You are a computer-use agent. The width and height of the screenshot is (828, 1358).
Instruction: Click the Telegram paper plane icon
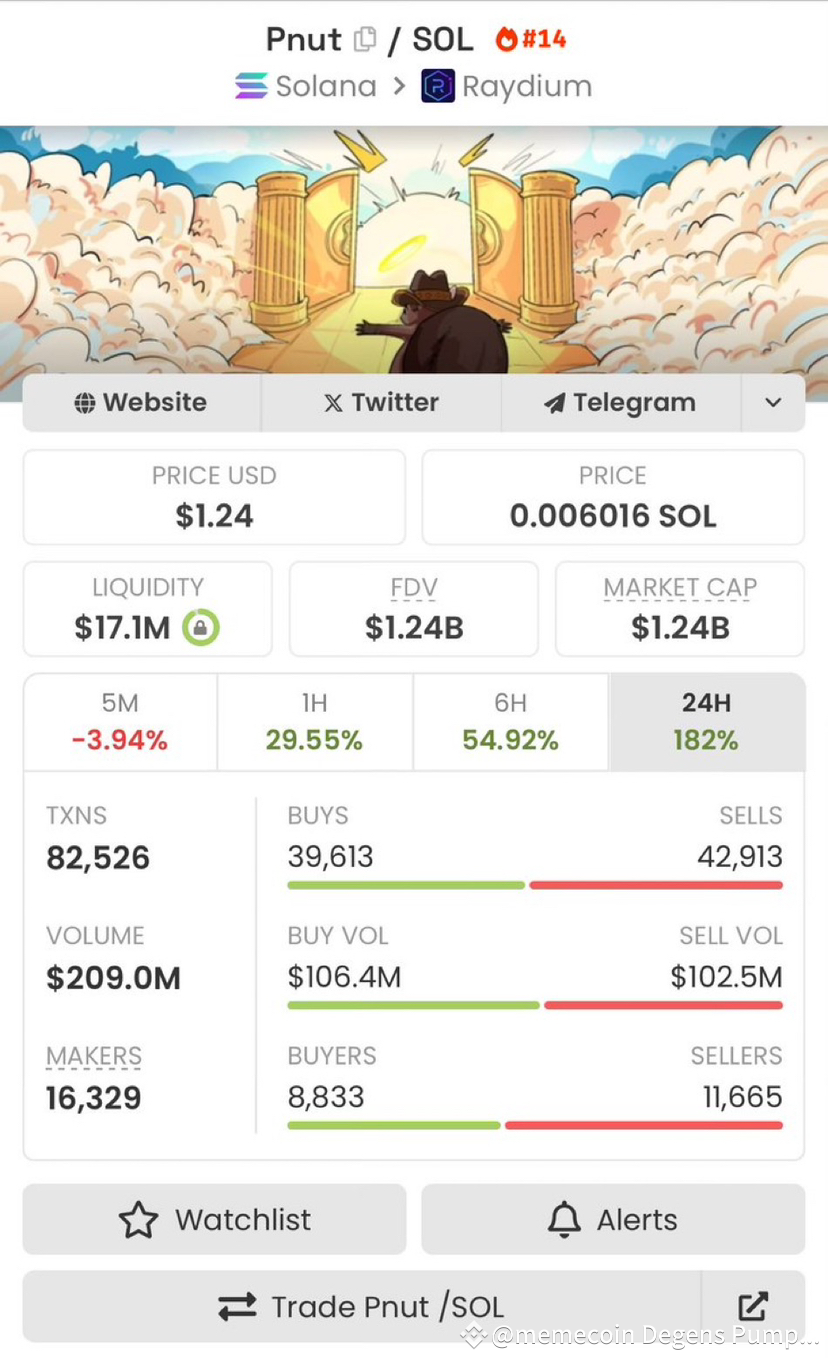pyautogui.click(x=554, y=403)
